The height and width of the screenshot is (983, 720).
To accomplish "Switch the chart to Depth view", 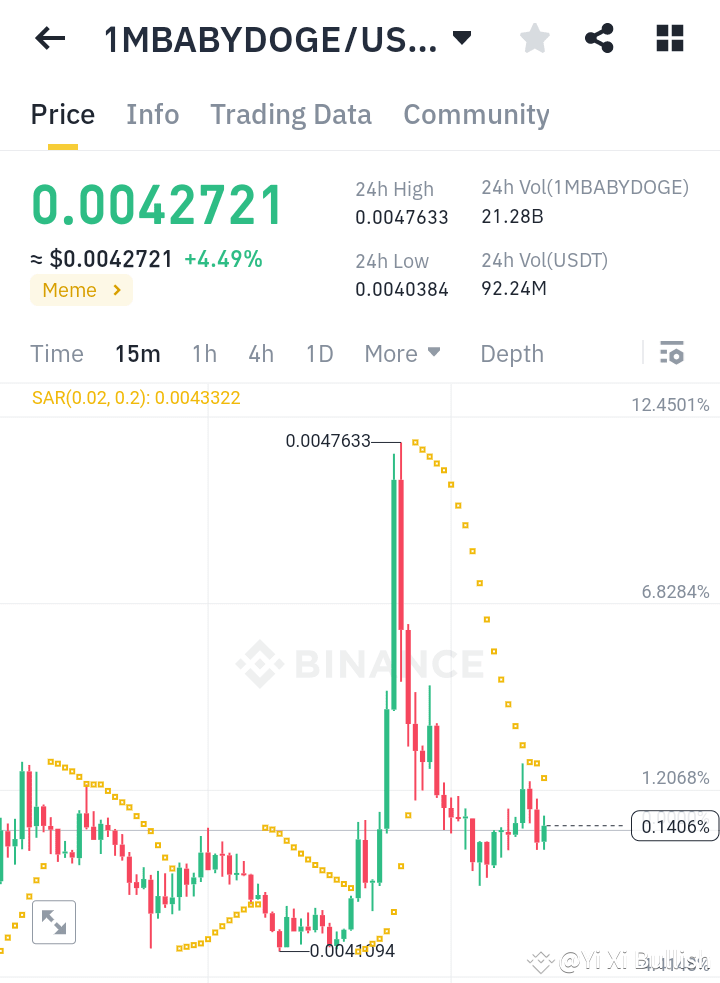I will [x=511, y=353].
